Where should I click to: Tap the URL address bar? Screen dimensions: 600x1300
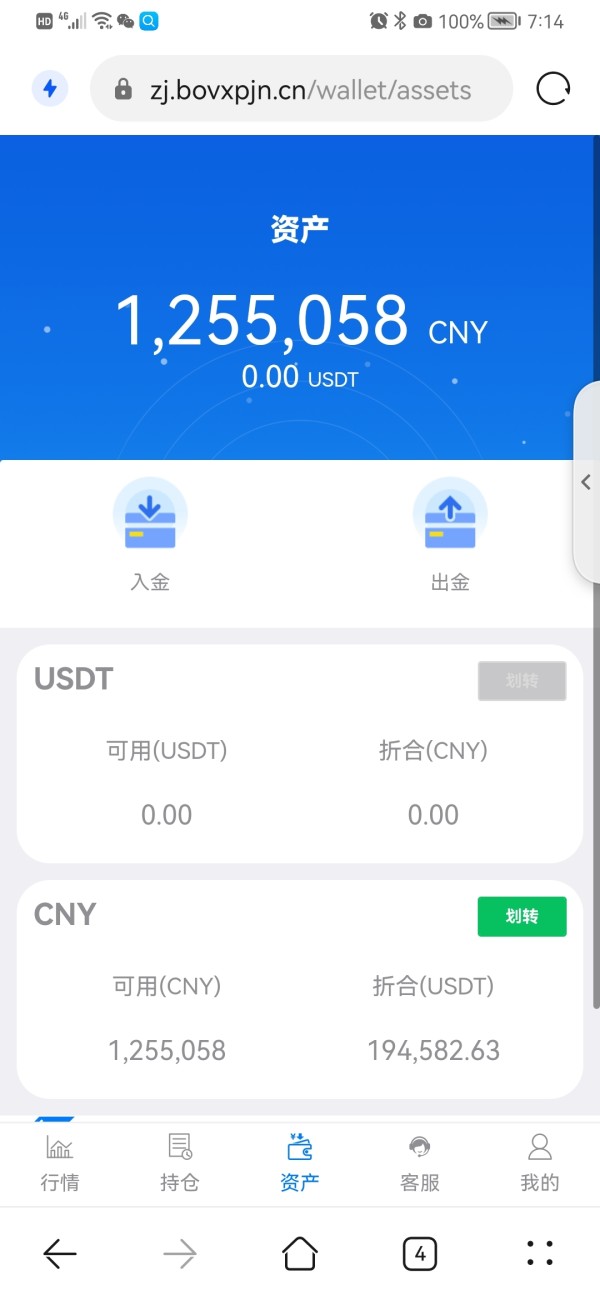pyautogui.click(x=301, y=89)
